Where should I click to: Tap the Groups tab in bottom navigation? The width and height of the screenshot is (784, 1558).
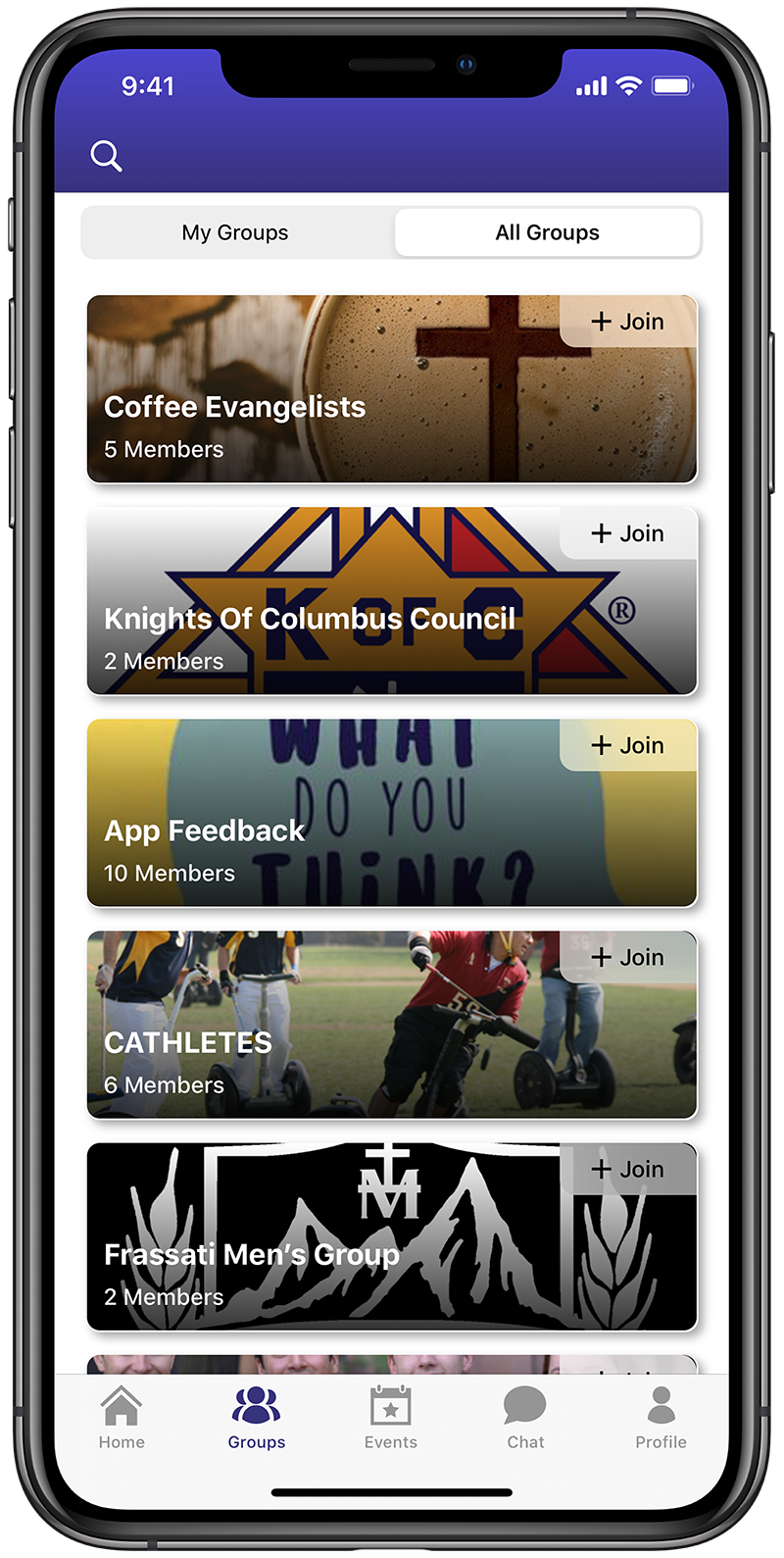[x=257, y=1418]
